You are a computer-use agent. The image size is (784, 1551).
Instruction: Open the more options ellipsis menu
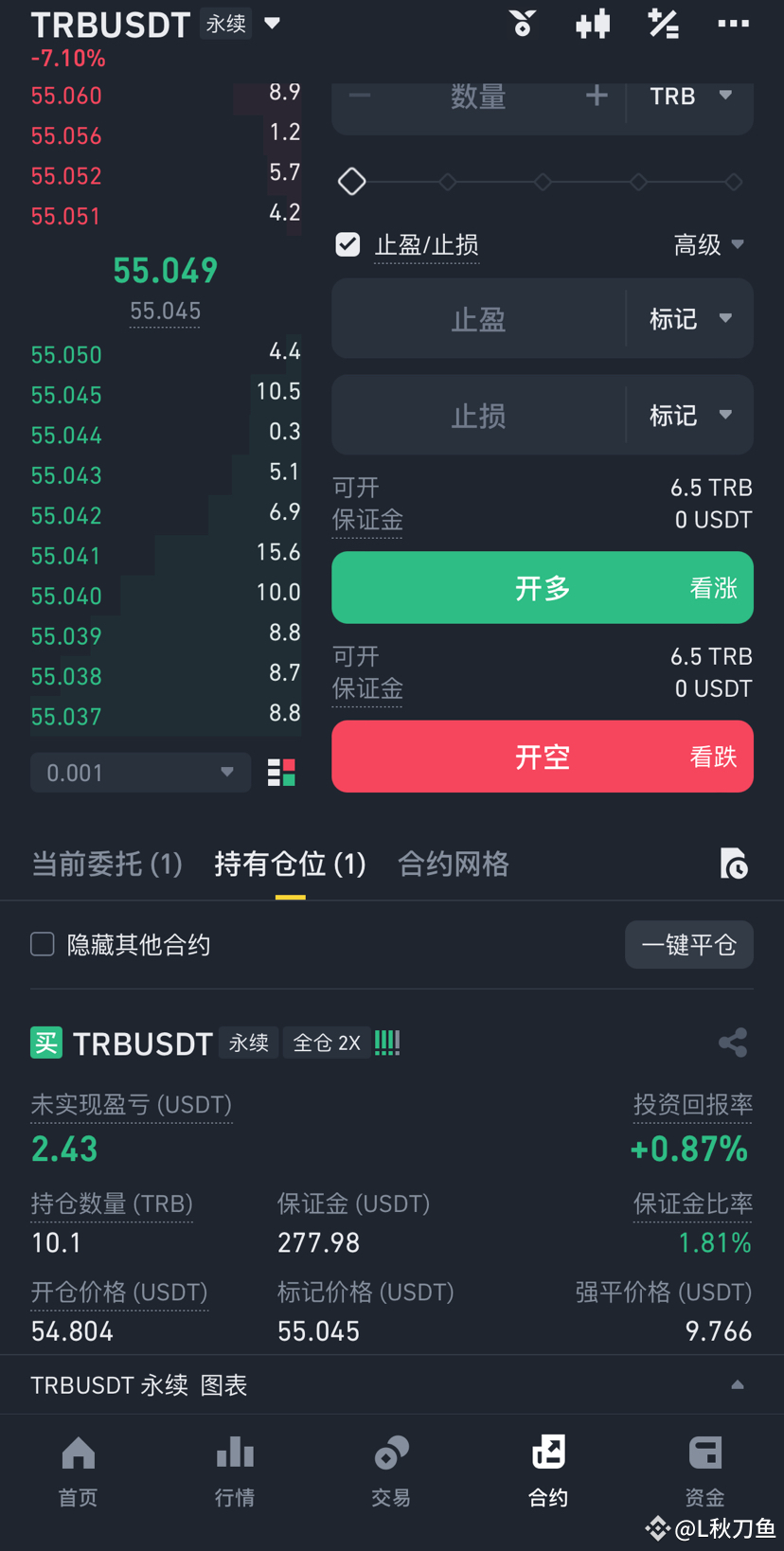(734, 25)
